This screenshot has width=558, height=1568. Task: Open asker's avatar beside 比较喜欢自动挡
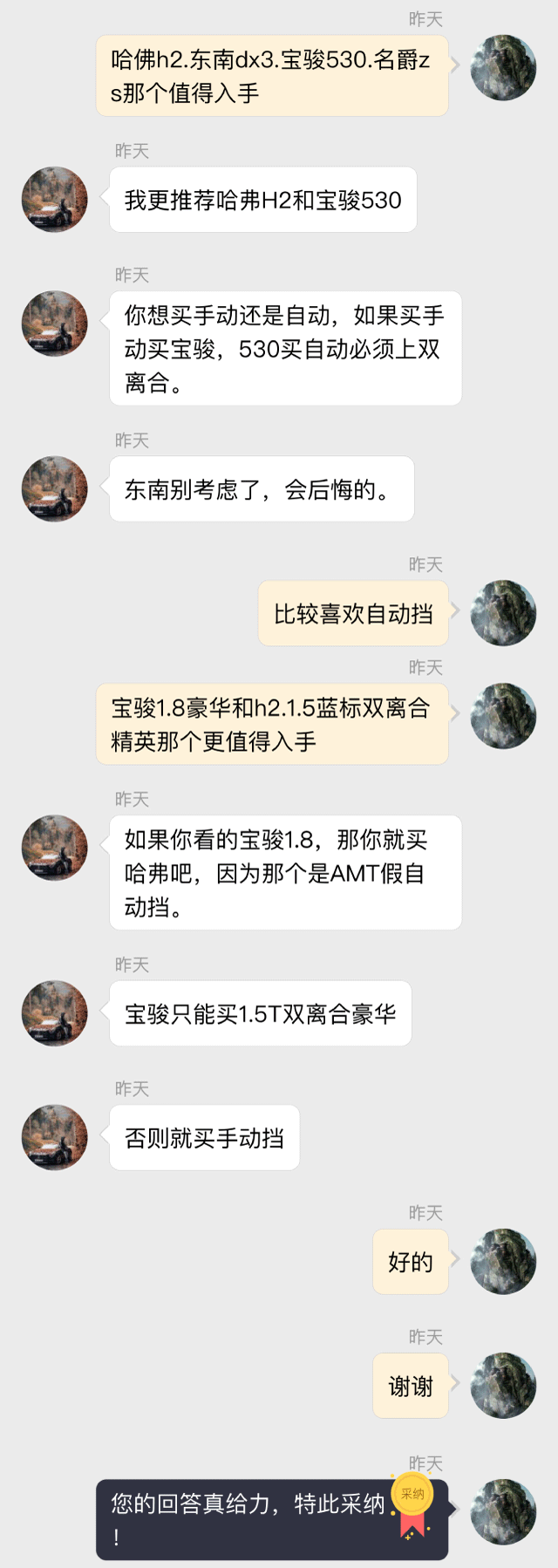(x=503, y=613)
